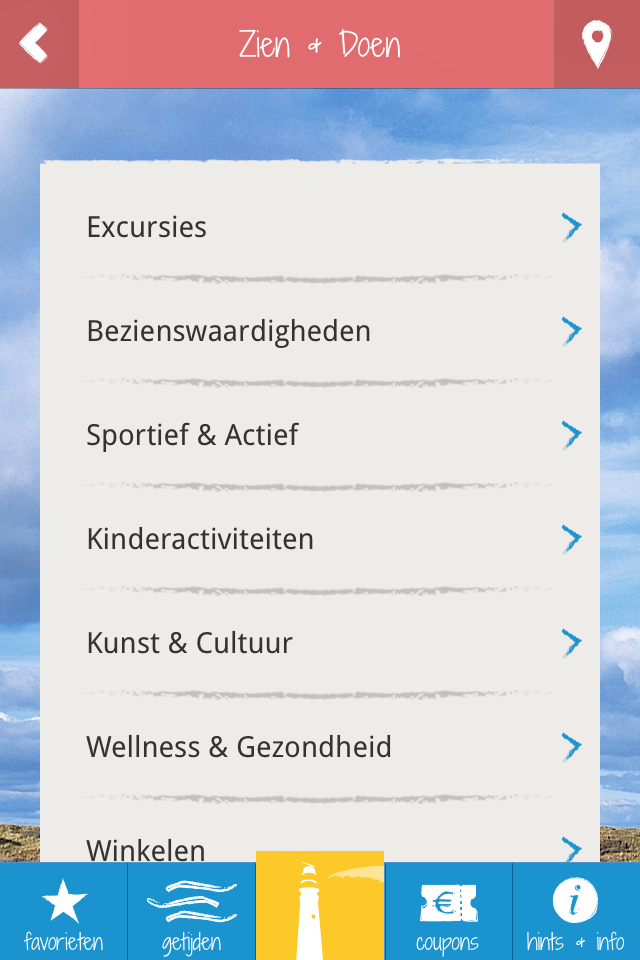640x960 pixels.
Task: Choose Kinderactiviteiten
Action: pos(320,539)
